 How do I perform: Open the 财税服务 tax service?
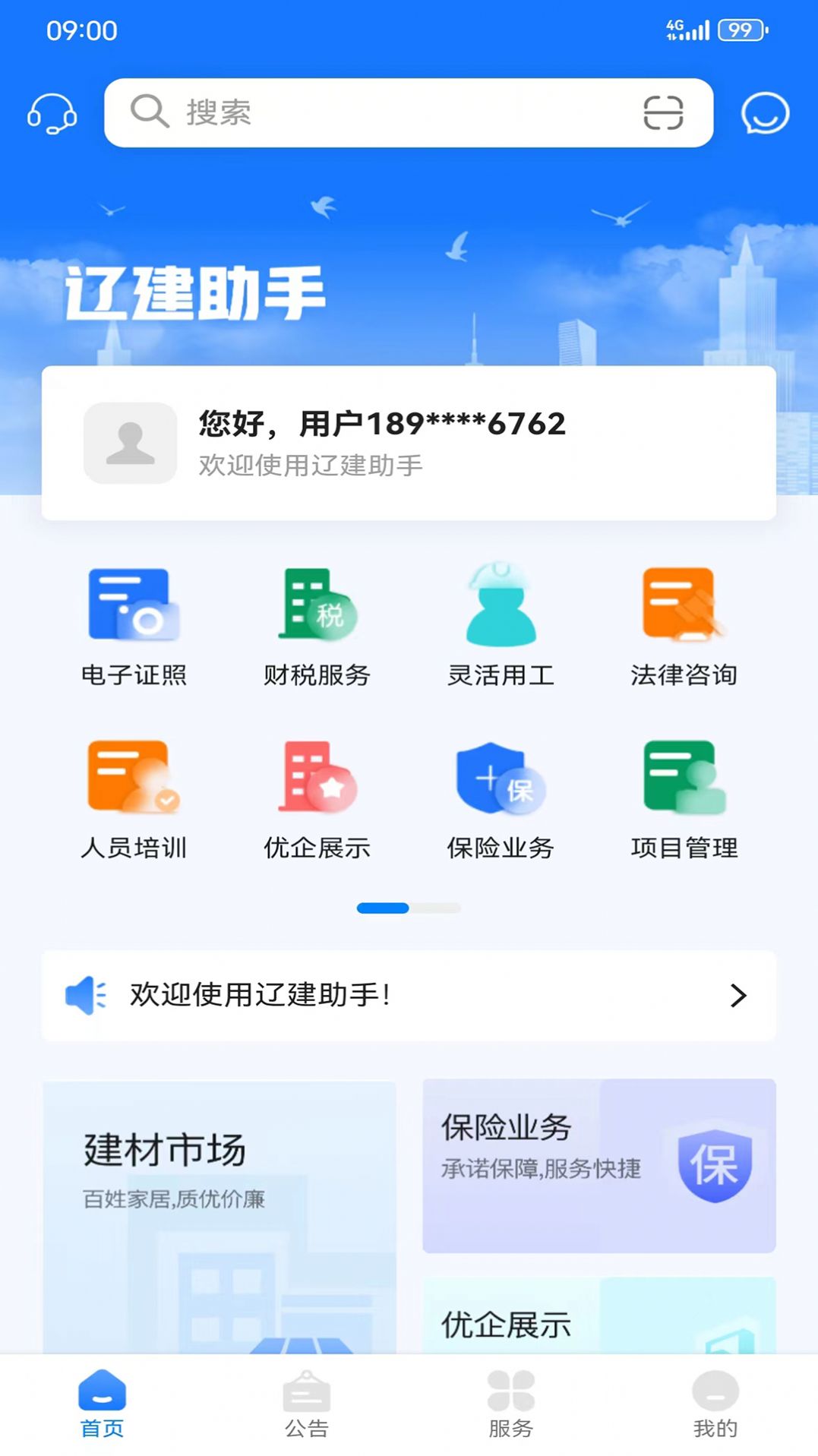[x=317, y=623]
